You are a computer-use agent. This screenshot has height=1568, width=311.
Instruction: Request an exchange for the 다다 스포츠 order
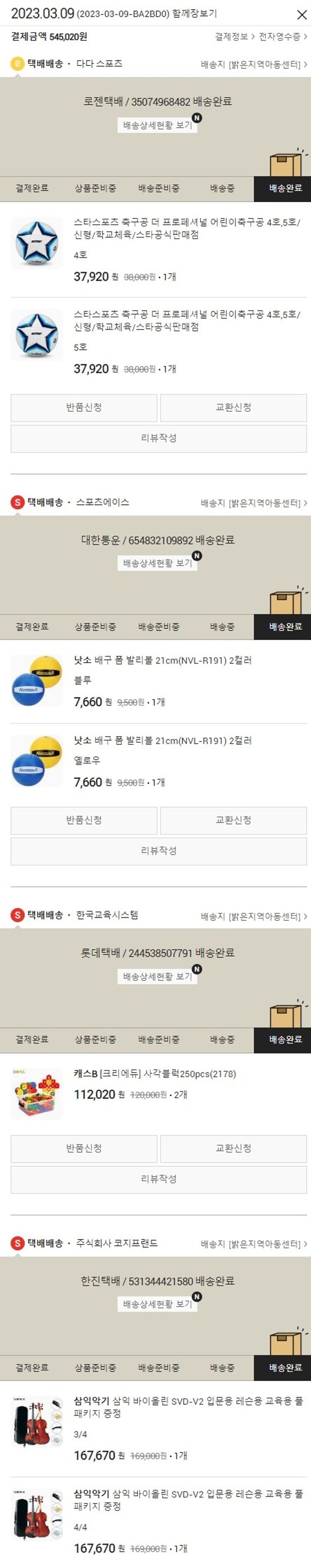[x=233, y=407]
